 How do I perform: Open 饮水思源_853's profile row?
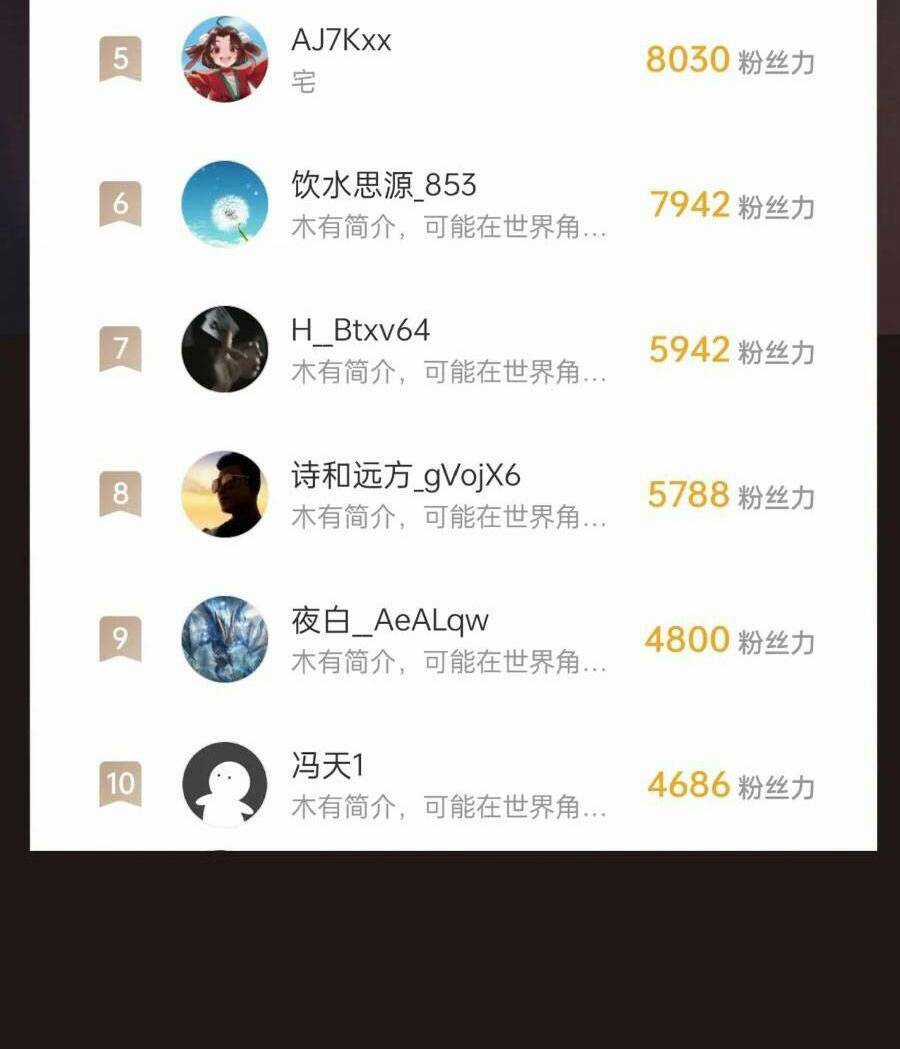[x=452, y=204]
